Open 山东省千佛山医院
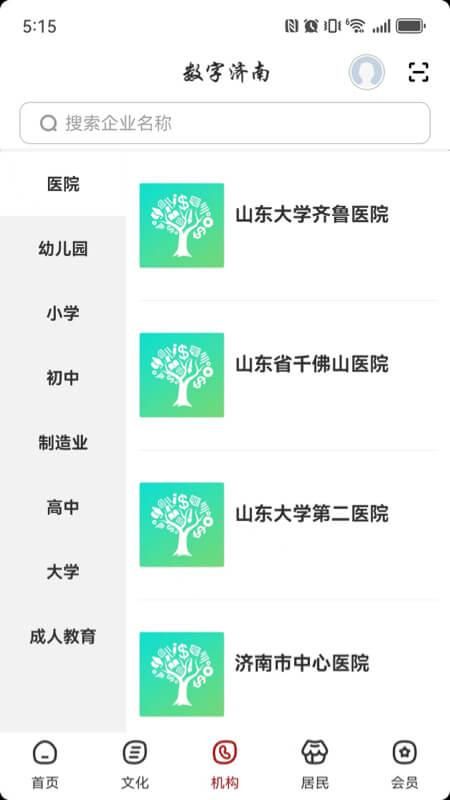The width and height of the screenshot is (450, 800). click(289, 375)
